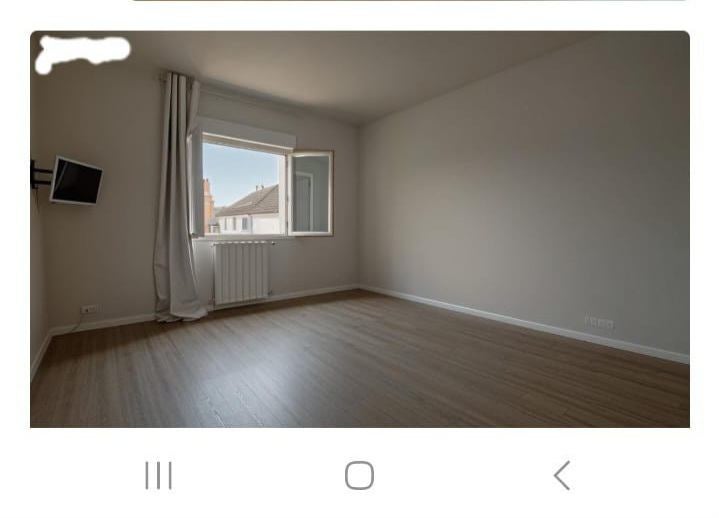Open the empty room photo
Screen dimensions: 719x518
tap(360, 230)
